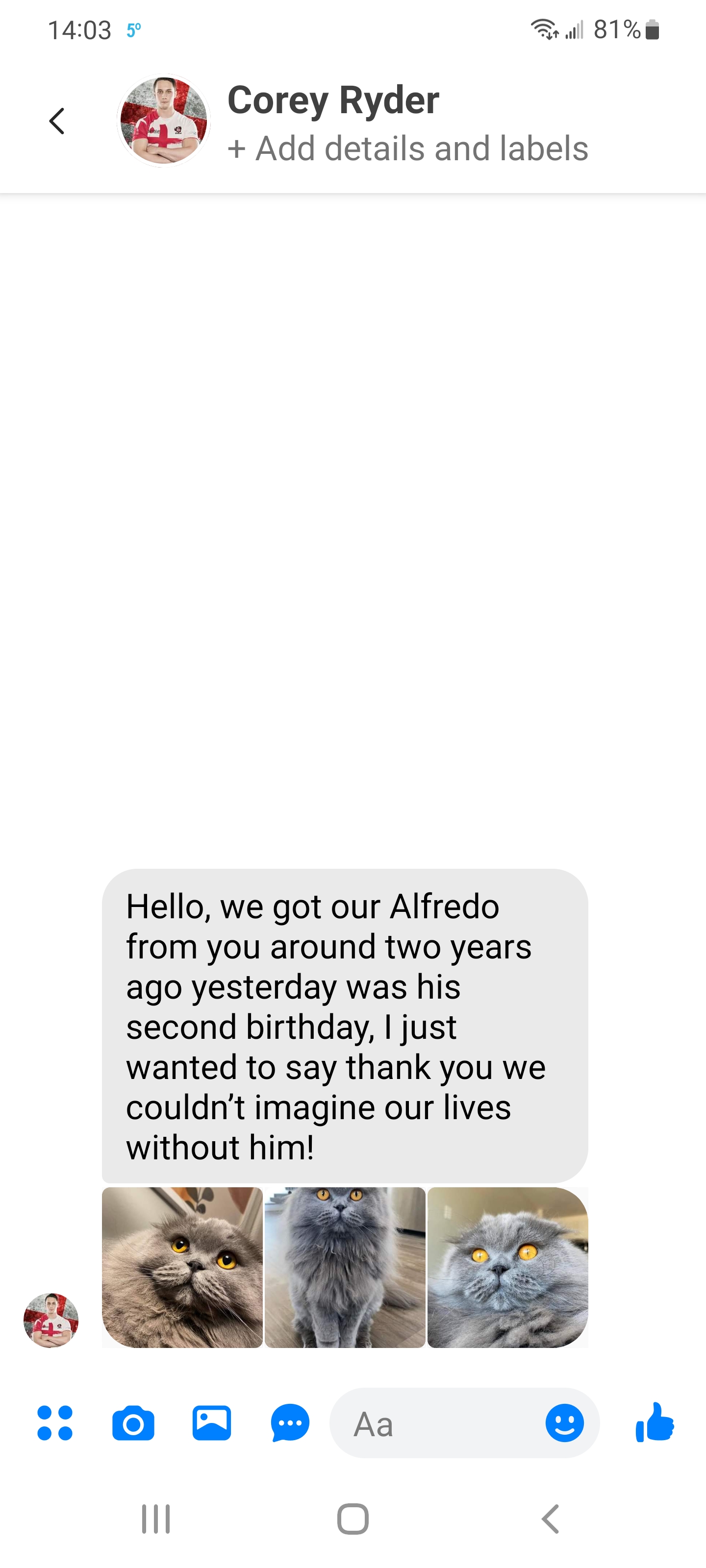Tap Corey's small avatar beside the photos
This screenshot has width=706, height=1568.
click(51, 1320)
